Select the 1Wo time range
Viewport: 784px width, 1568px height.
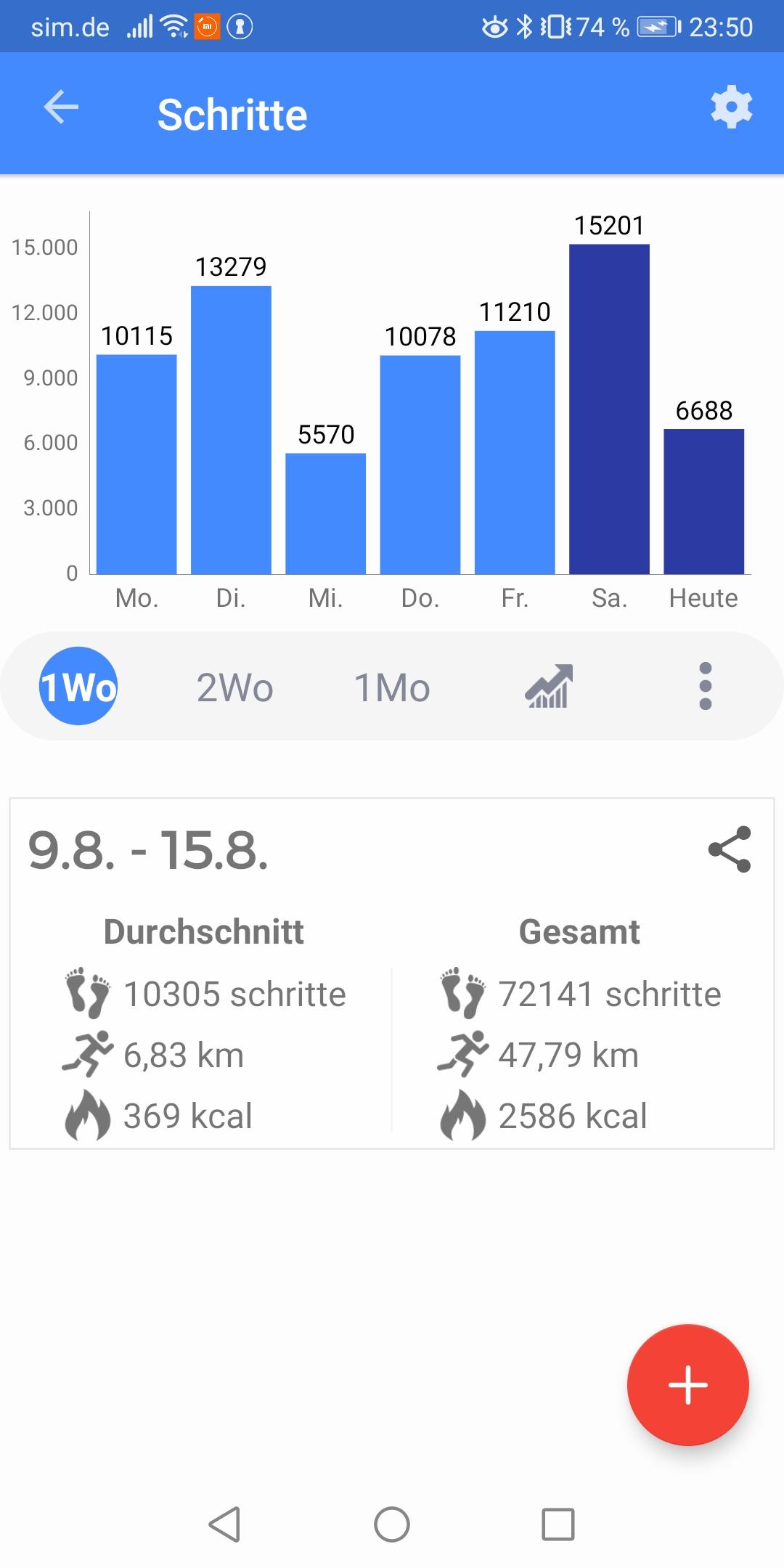78,686
